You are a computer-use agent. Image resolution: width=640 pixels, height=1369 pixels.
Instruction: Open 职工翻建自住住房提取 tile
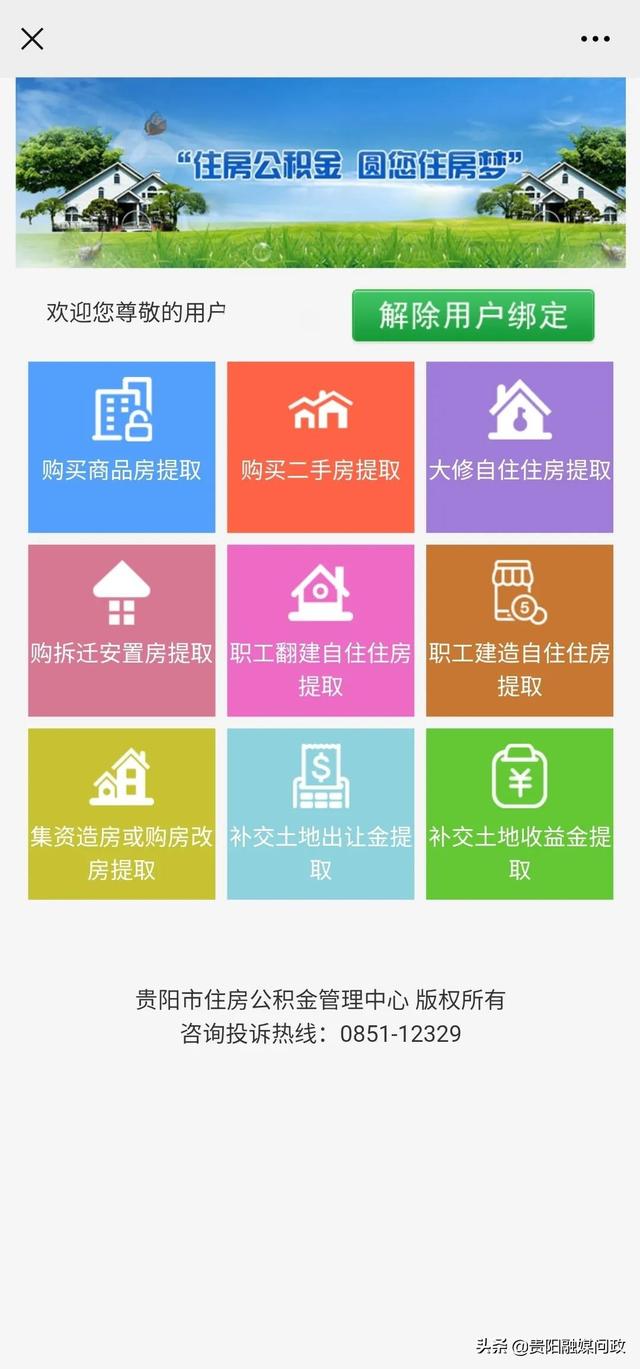click(320, 630)
